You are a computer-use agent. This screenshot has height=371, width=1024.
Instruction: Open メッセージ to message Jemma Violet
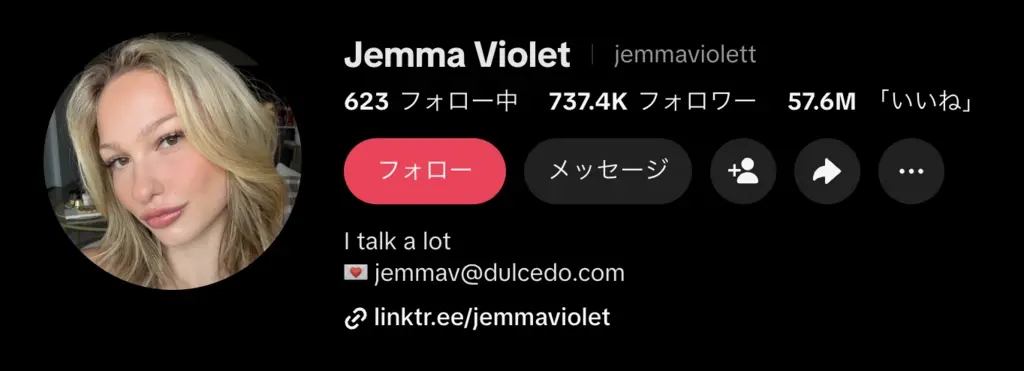[607, 171]
